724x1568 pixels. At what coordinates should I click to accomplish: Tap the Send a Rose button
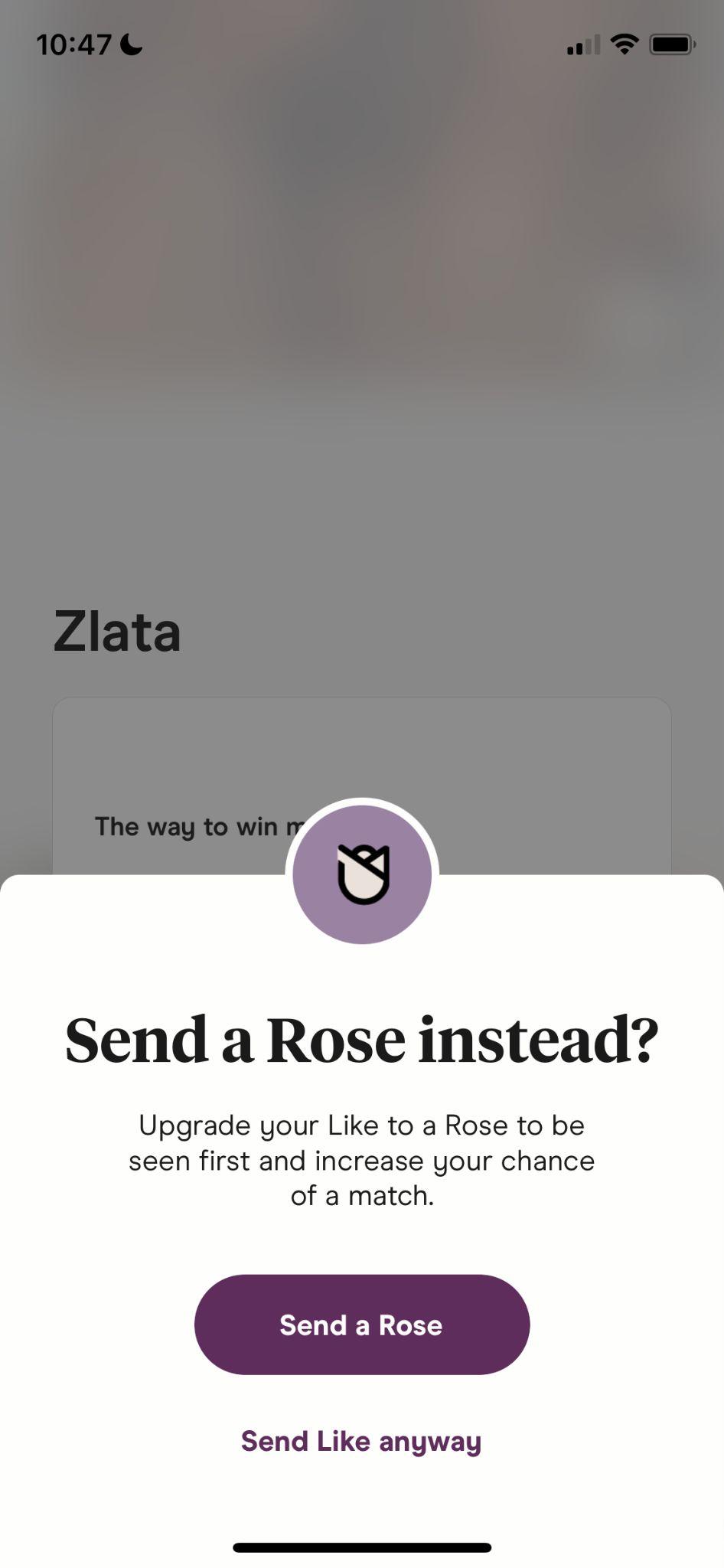pyautogui.click(x=362, y=1325)
